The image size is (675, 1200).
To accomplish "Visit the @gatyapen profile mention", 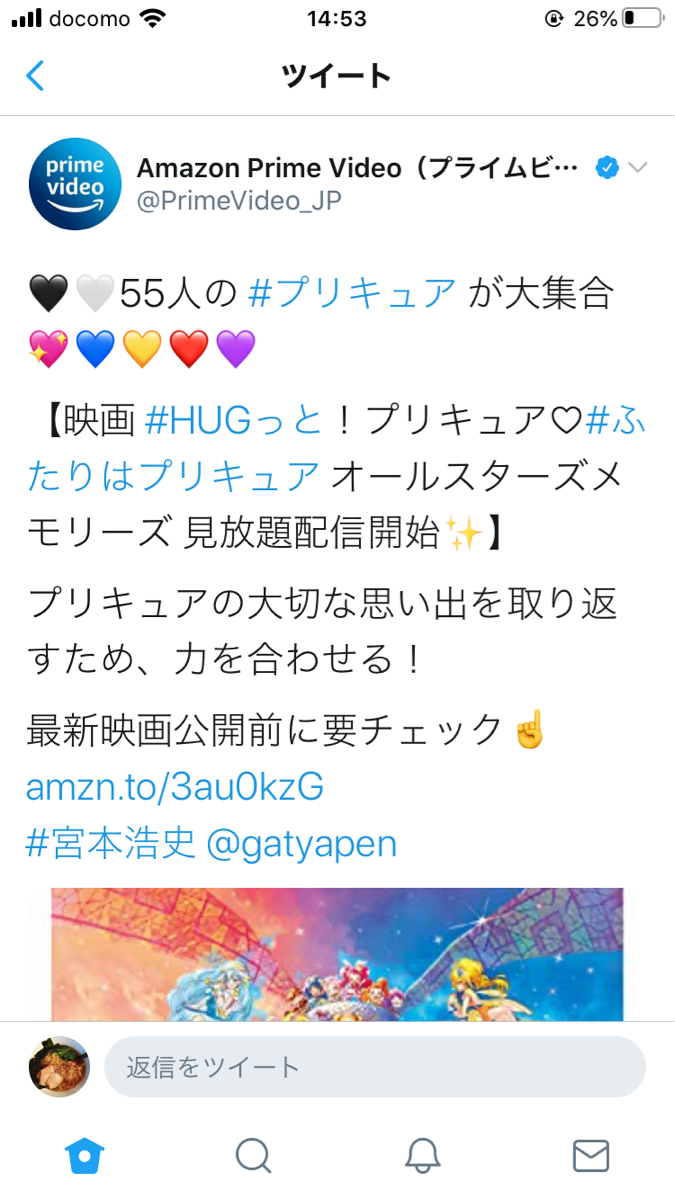I will tap(301, 843).
